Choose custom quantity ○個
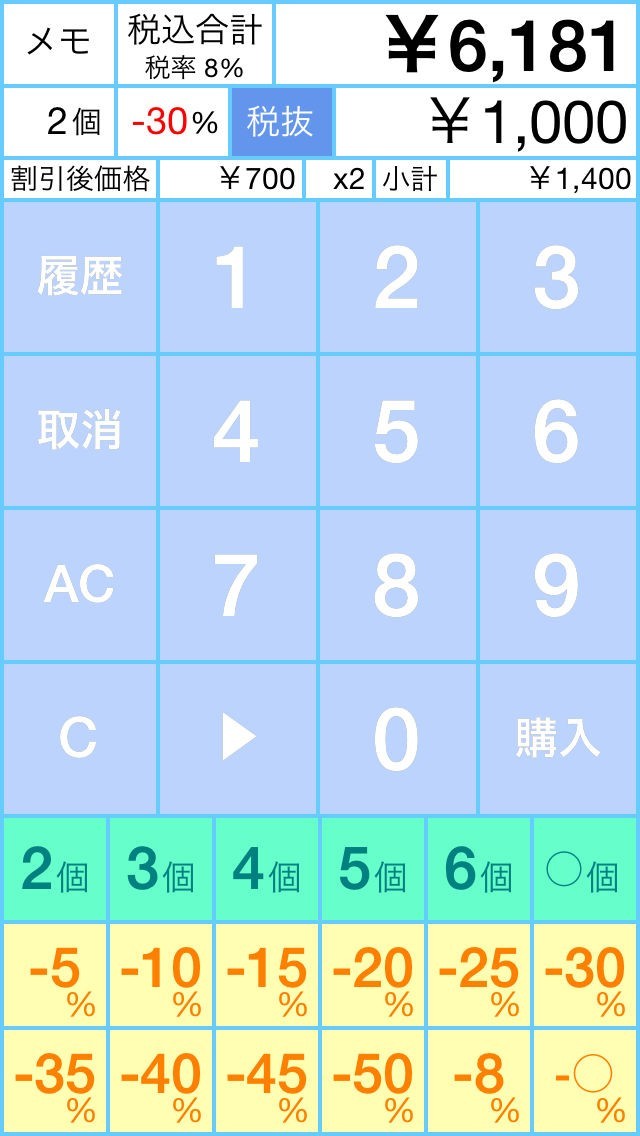The image size is (640, 1136). click(584, 870)
